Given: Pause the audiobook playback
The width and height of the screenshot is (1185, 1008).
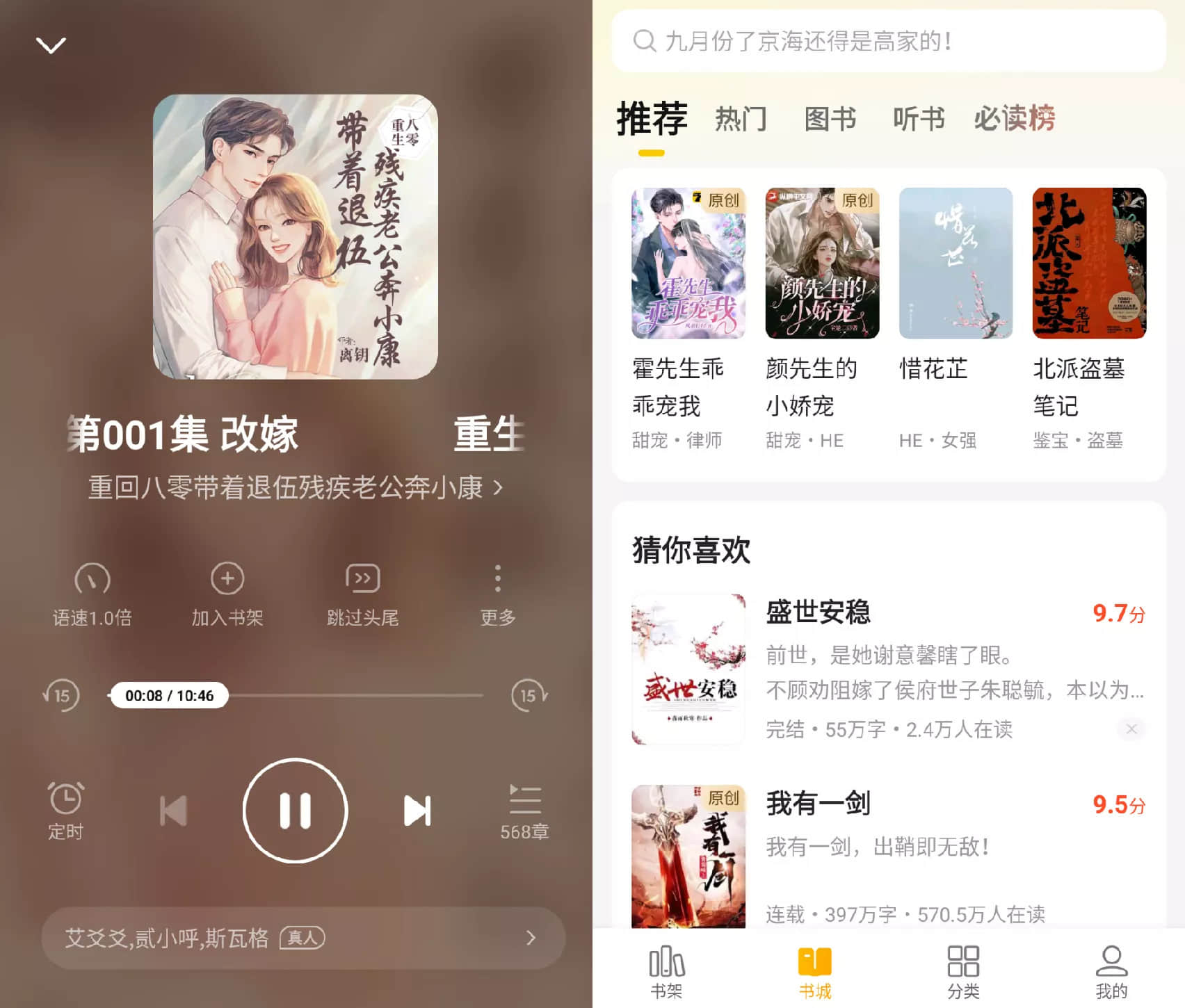Looking at the screenshot, I should point(295,811).
